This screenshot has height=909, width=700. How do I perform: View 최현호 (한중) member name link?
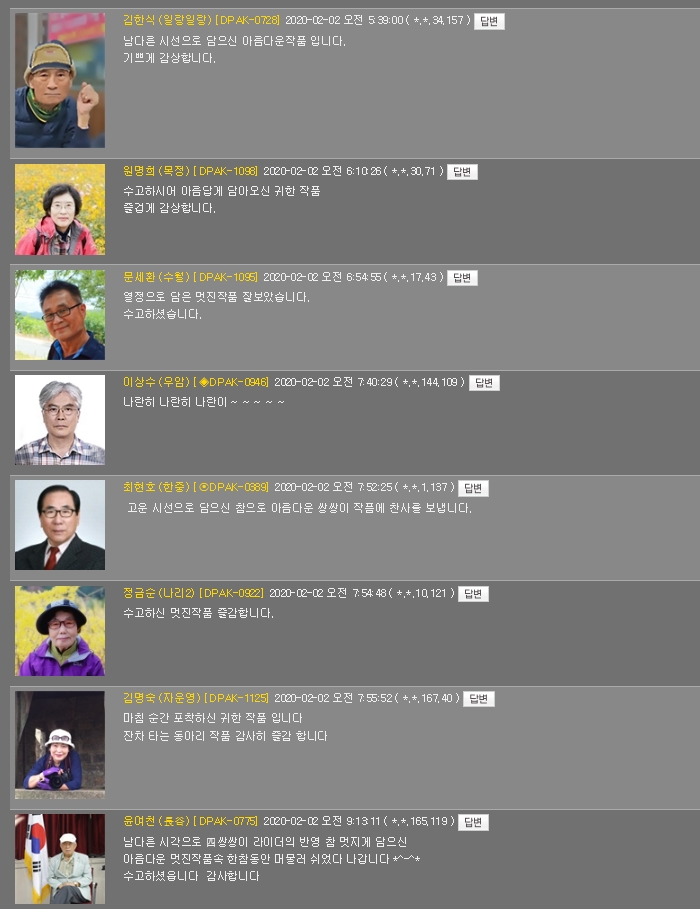[x=156, y=488]
